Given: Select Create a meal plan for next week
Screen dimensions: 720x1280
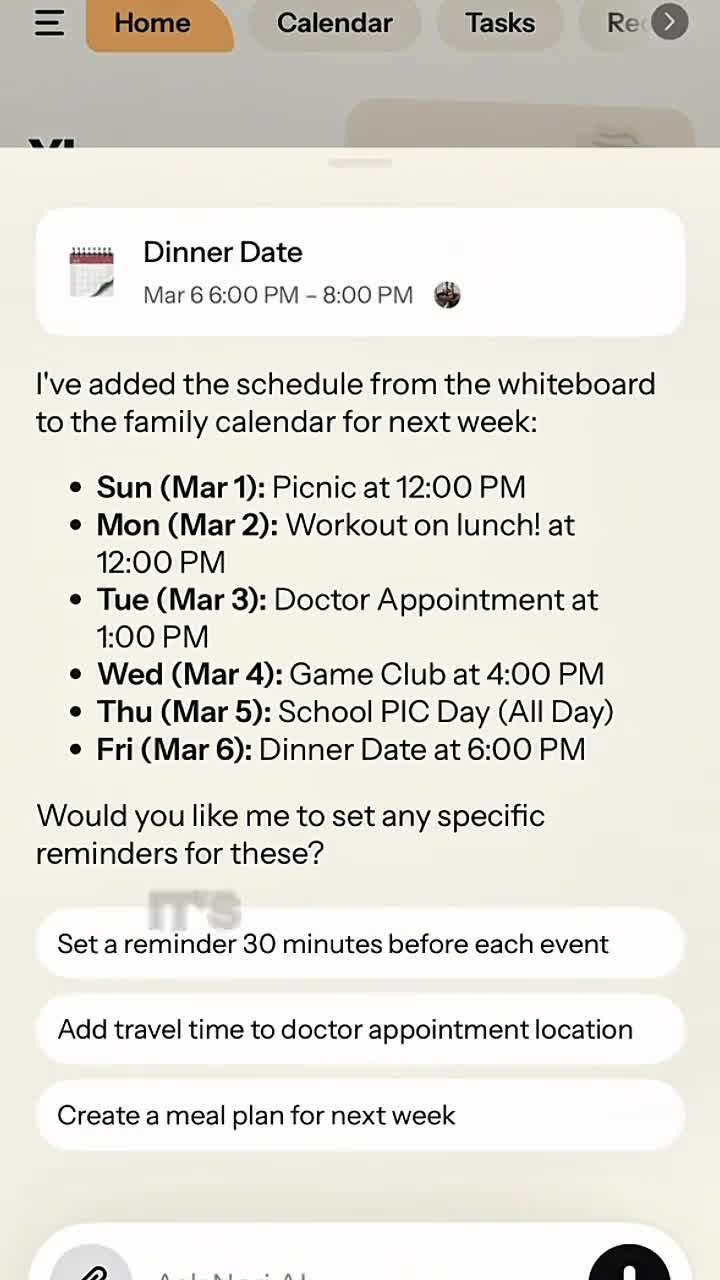Looking at the screenshot, I should (x=360, y=1116).
